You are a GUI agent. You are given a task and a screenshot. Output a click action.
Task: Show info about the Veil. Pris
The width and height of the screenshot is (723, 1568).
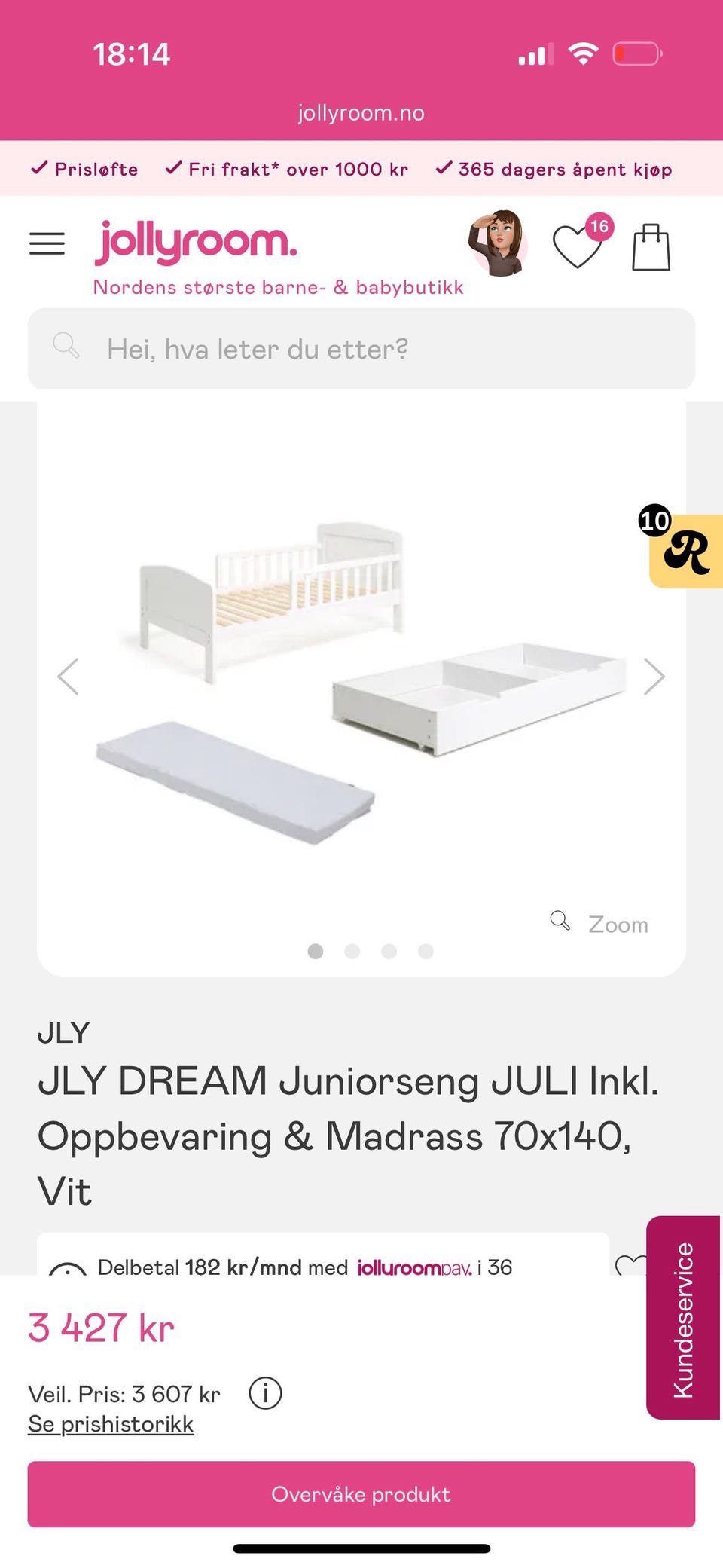[x=265, y=1393]
